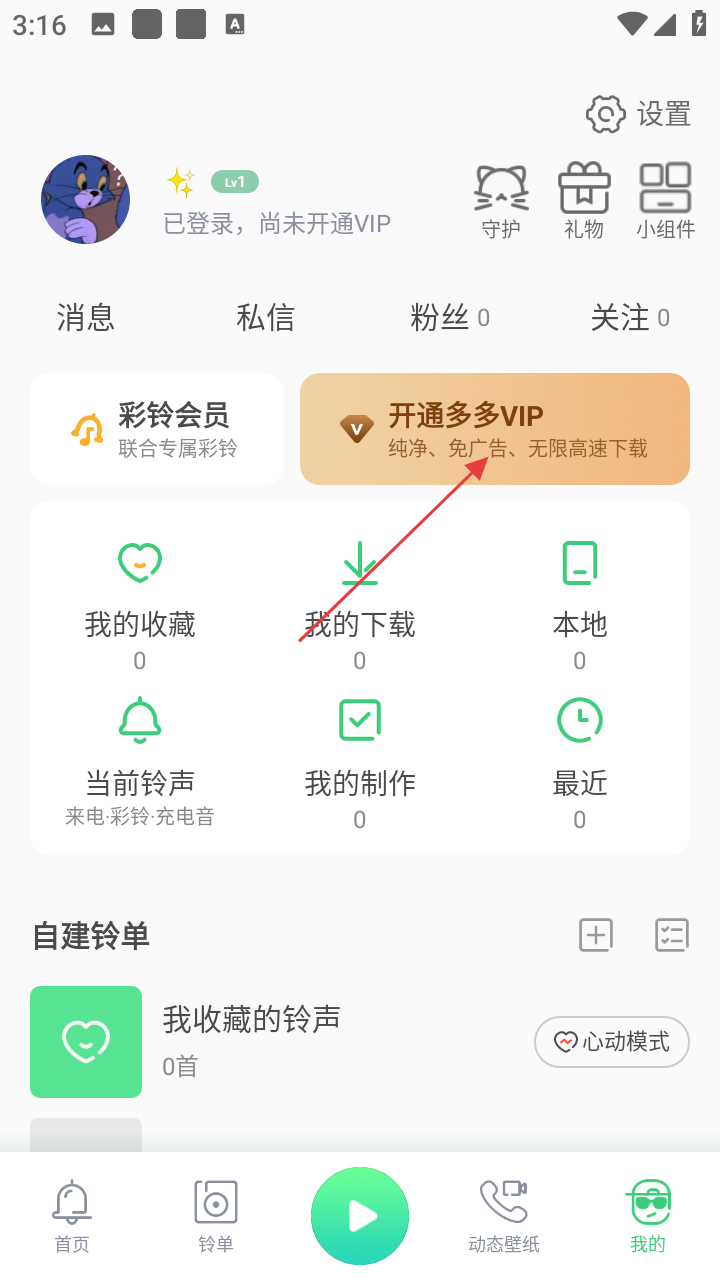View 关注 following list
Viewport: 720px width, 1280px height.
click(629, 318)
